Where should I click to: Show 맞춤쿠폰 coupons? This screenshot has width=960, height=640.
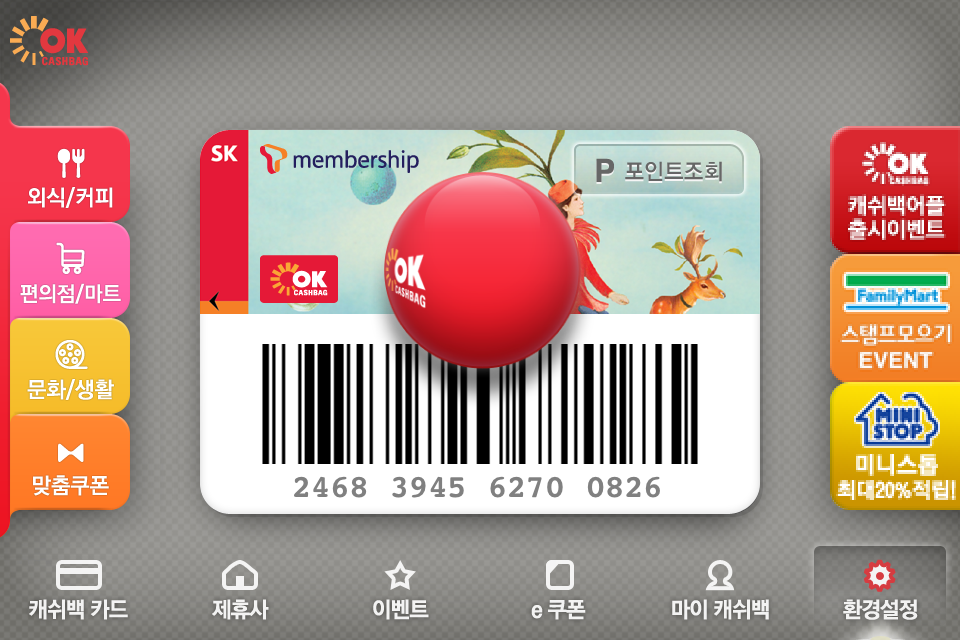(x=70, y=465)
